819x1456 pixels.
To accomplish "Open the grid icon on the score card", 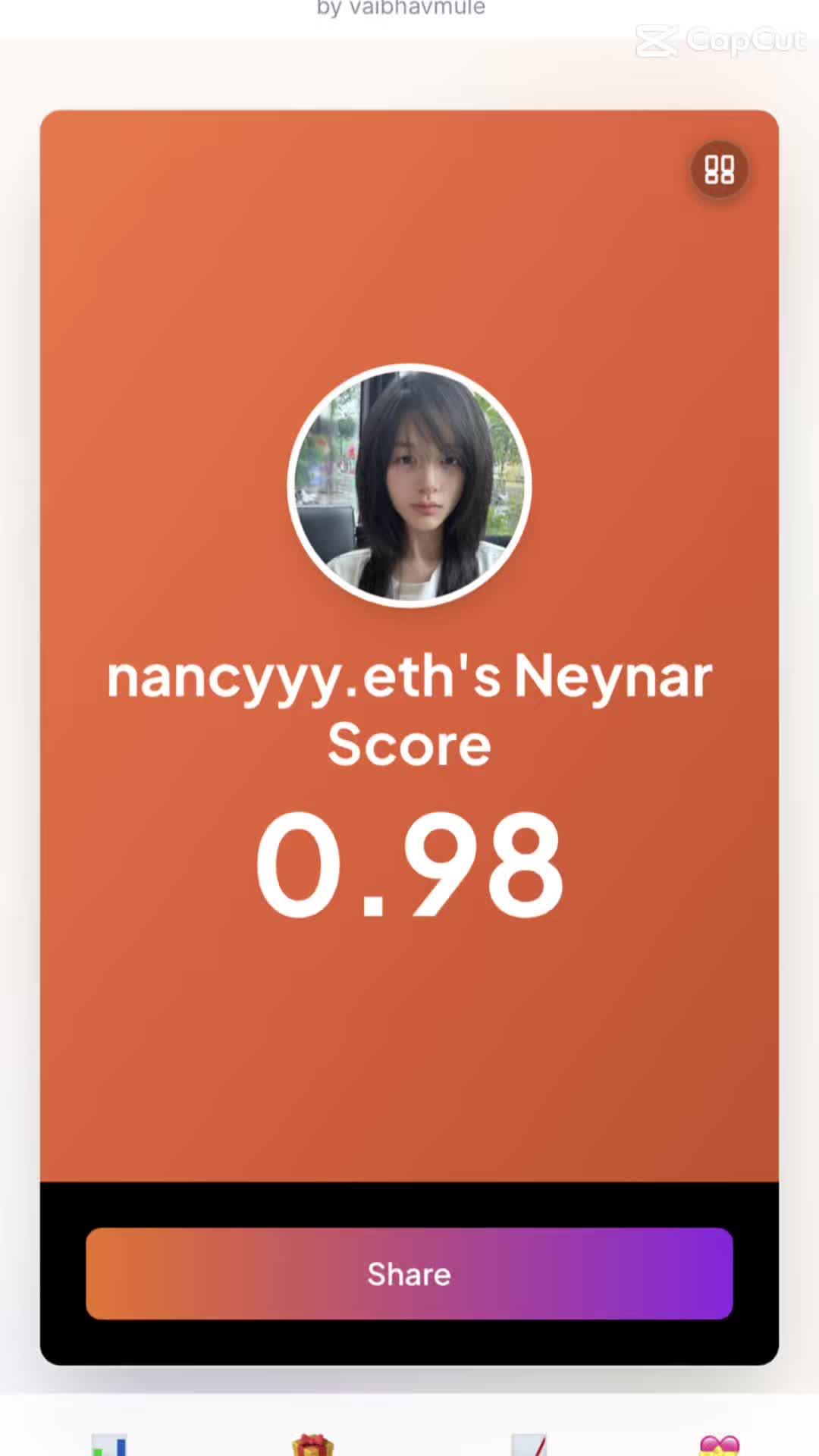I will [x=719, y=169].
